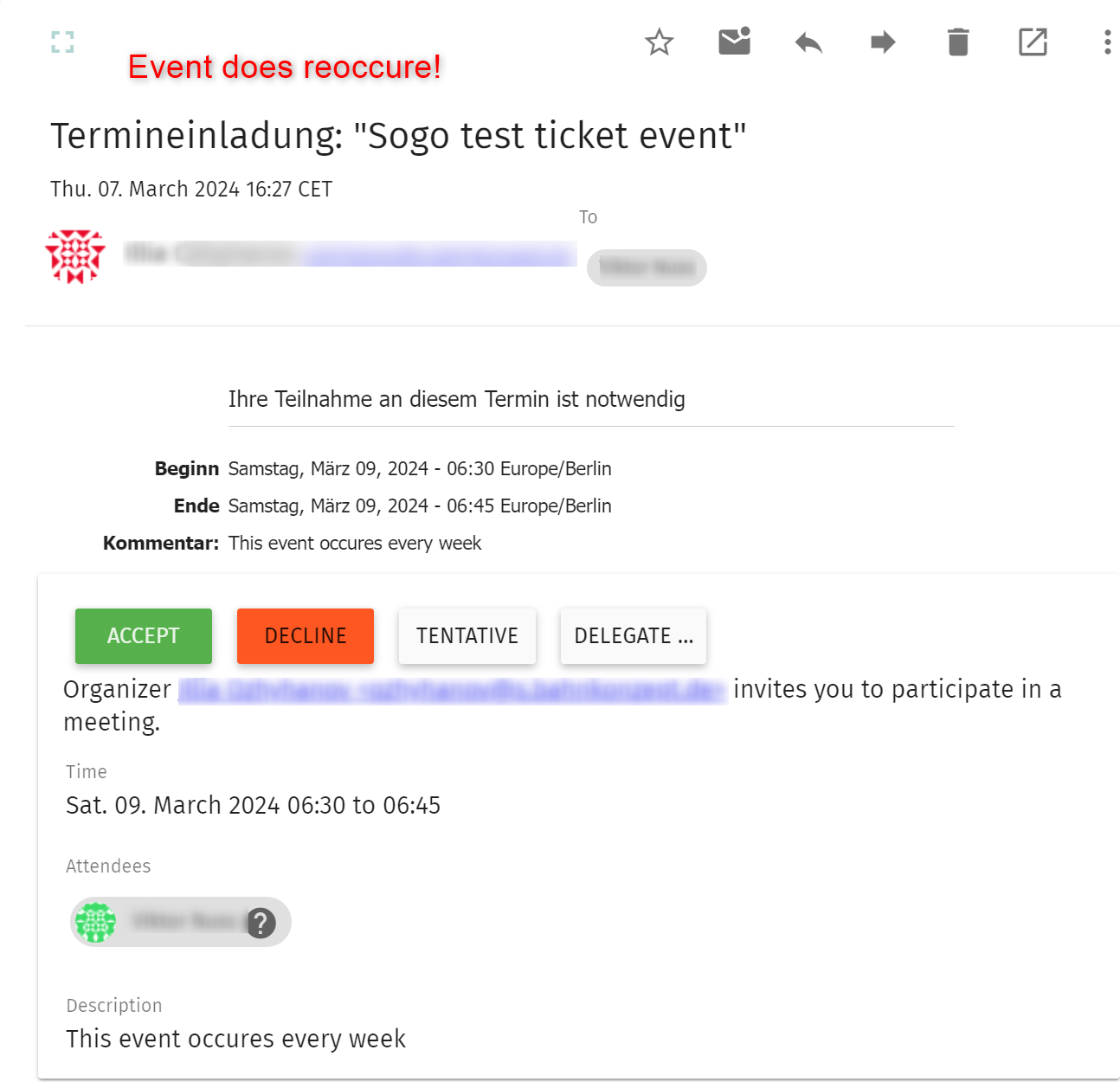Open the three-dot overflow menu

tap(1107, 42)
